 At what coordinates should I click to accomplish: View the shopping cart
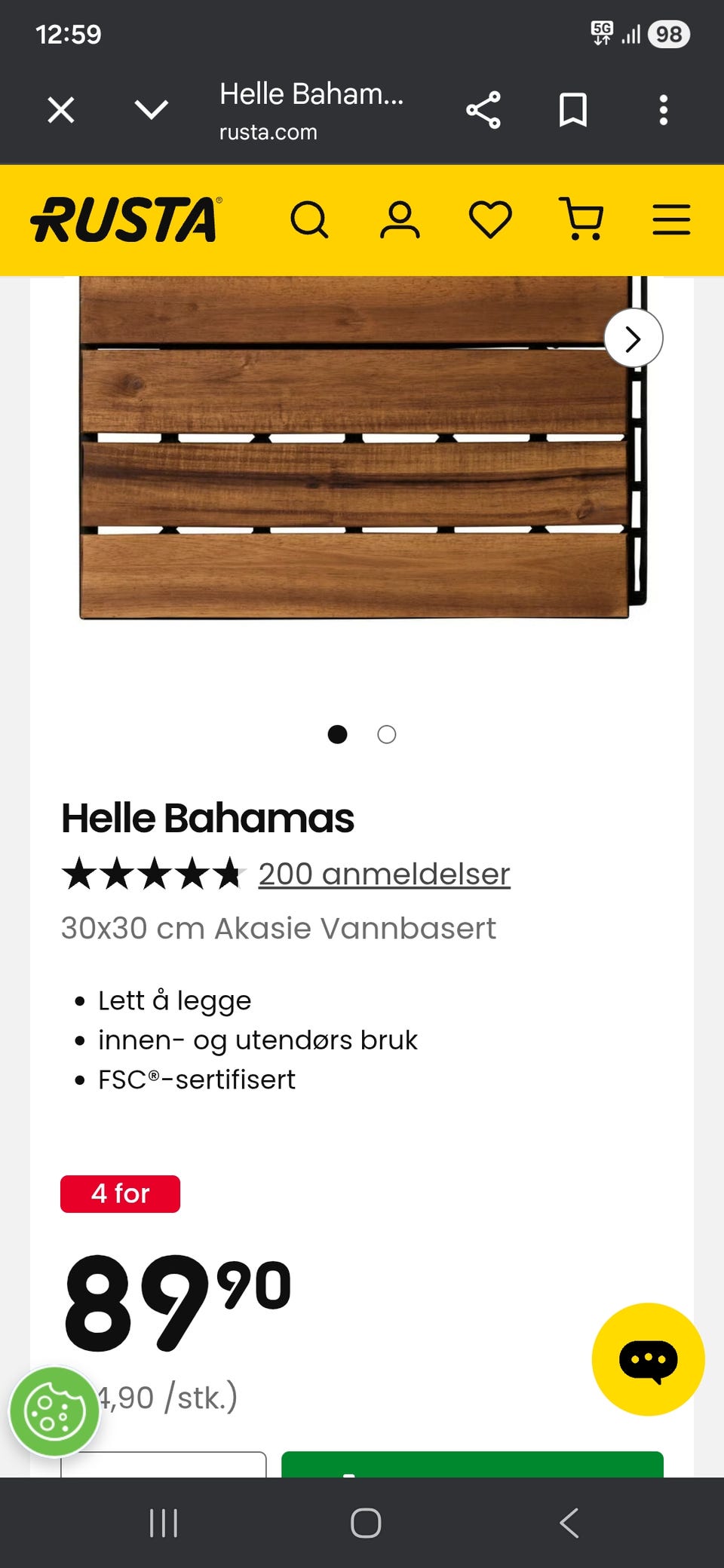581,219
